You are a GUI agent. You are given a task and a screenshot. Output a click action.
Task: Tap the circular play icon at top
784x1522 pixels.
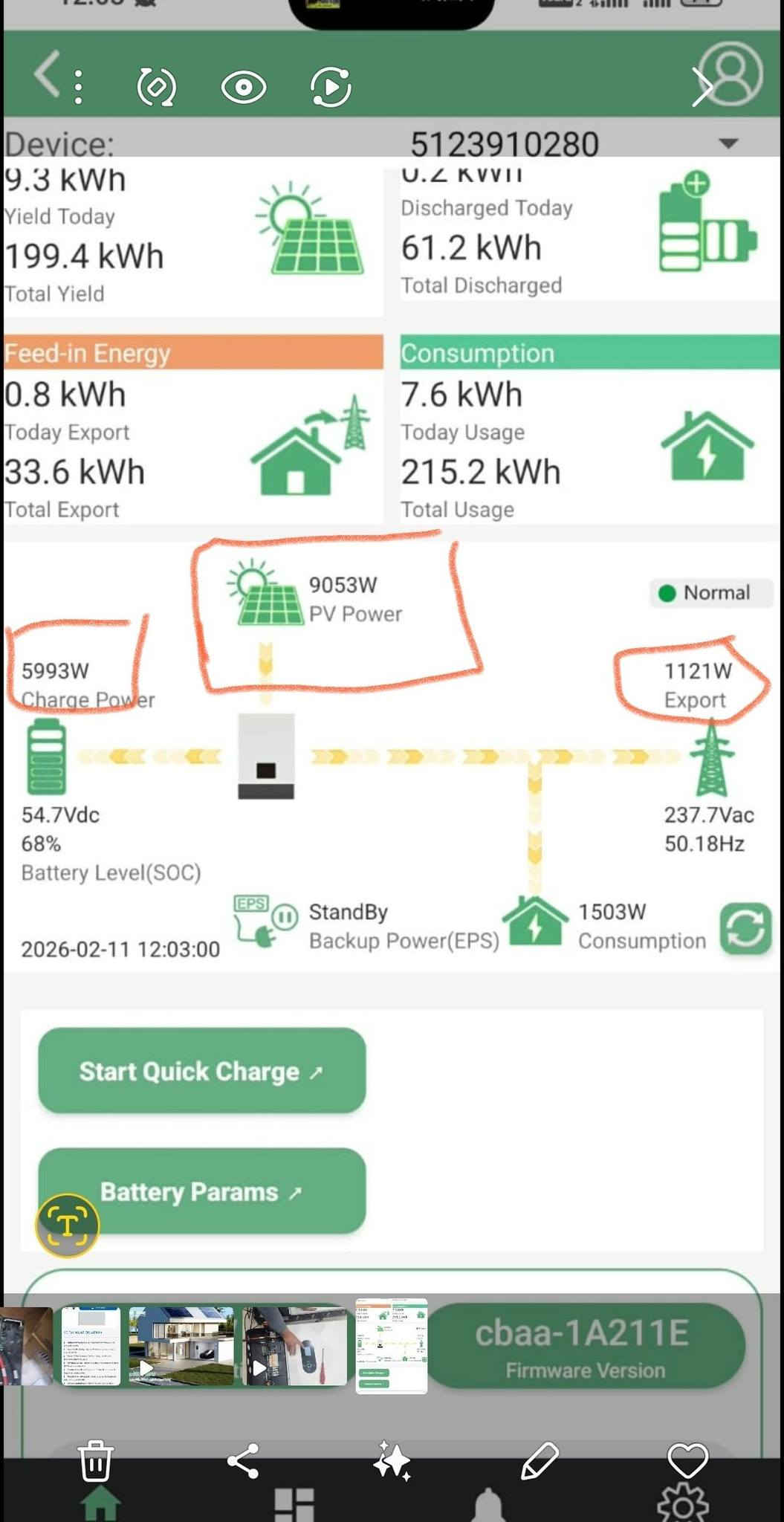click(x=330, y=88)
